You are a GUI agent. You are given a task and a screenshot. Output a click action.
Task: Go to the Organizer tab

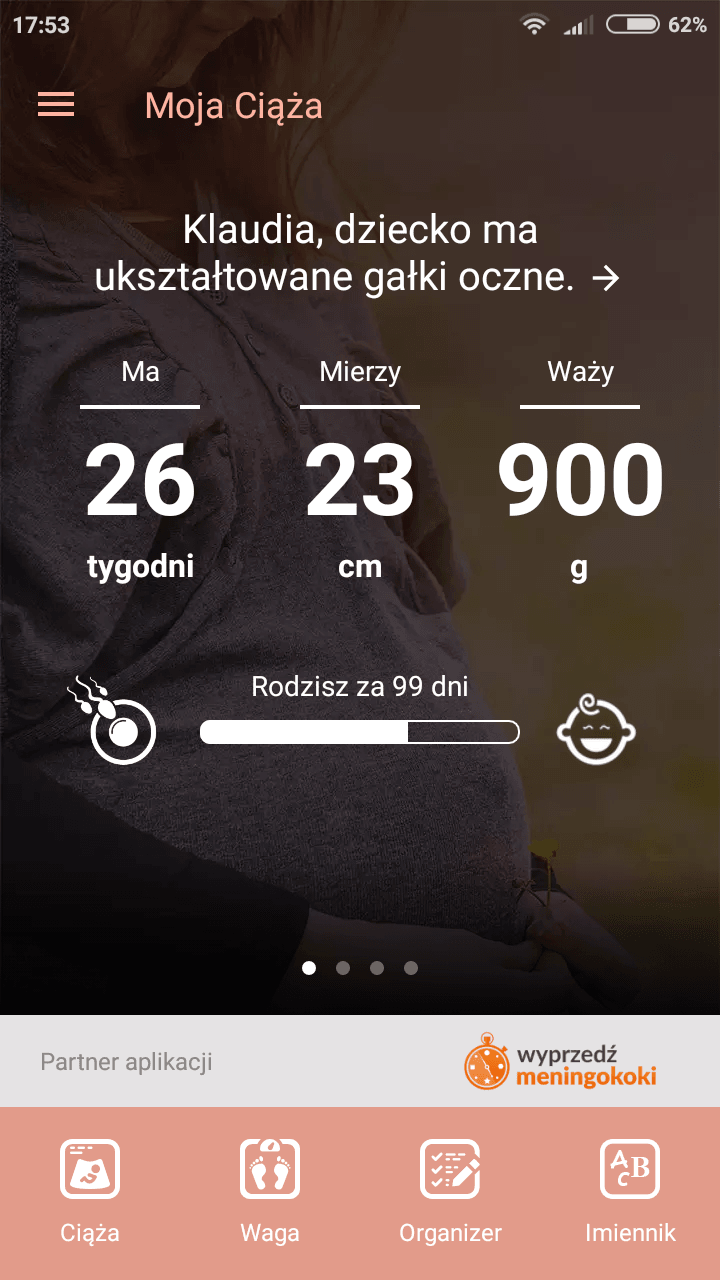click(450, 1190)
